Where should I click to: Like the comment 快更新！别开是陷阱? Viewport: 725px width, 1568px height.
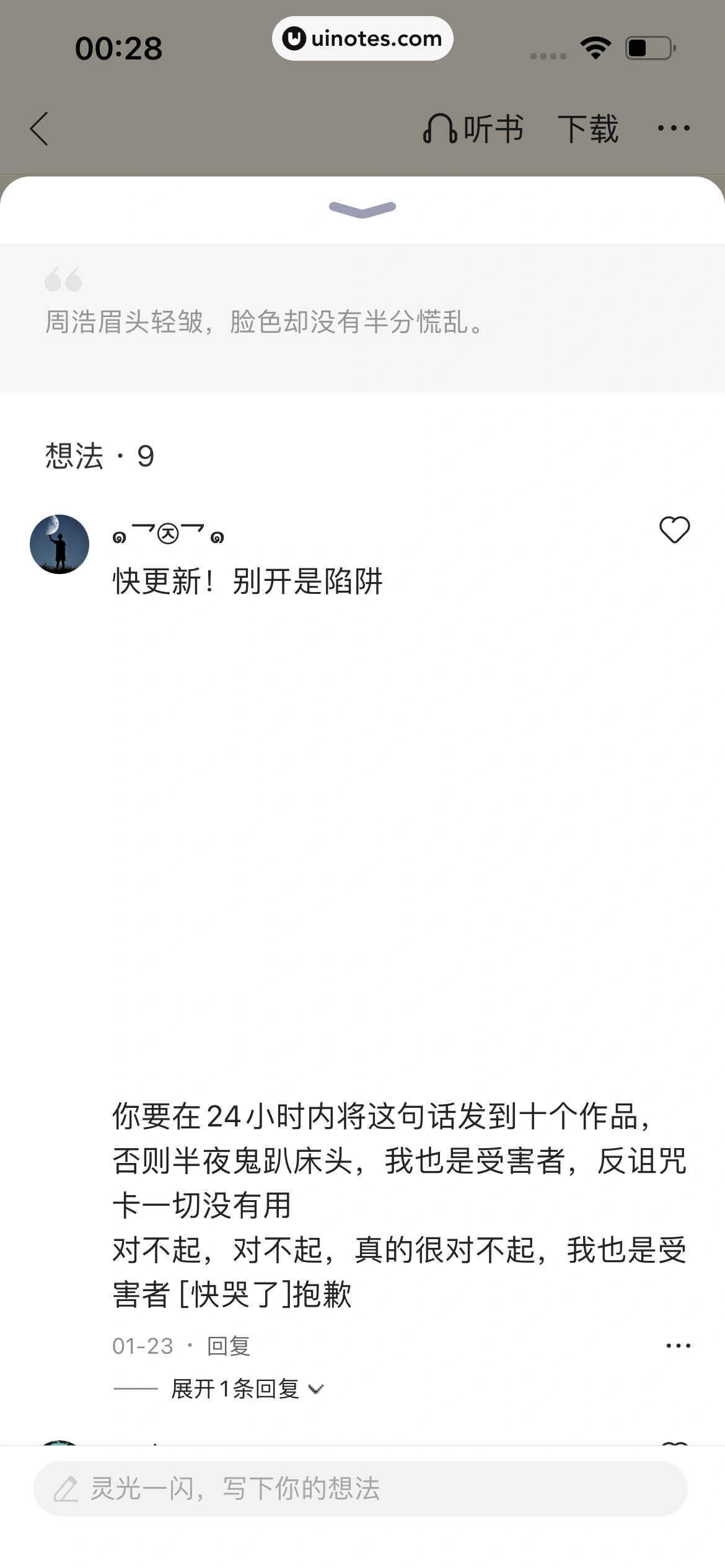(x=674, y=530)
